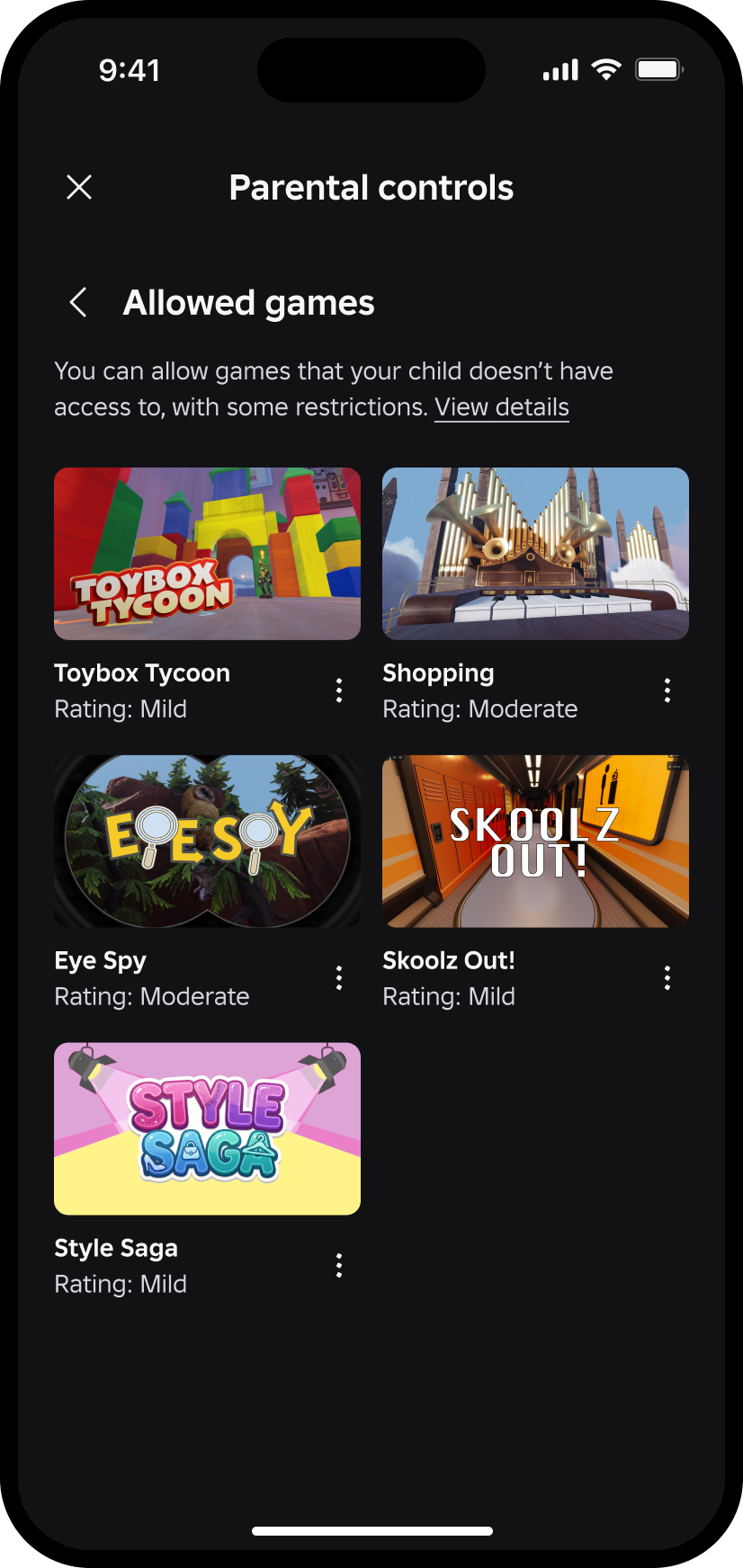
Task: Open options menu for Skoolz Out!
Action: [x=667, y=977]
